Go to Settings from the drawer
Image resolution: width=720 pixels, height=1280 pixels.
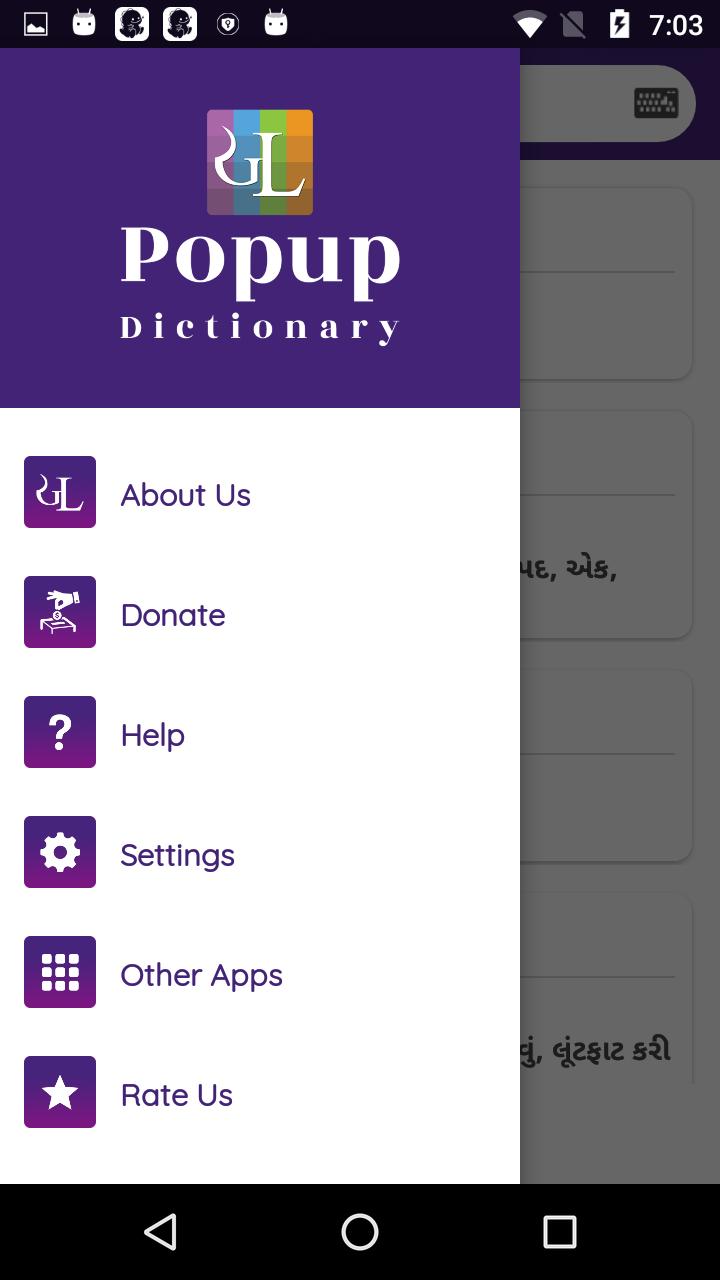point(177,854)
